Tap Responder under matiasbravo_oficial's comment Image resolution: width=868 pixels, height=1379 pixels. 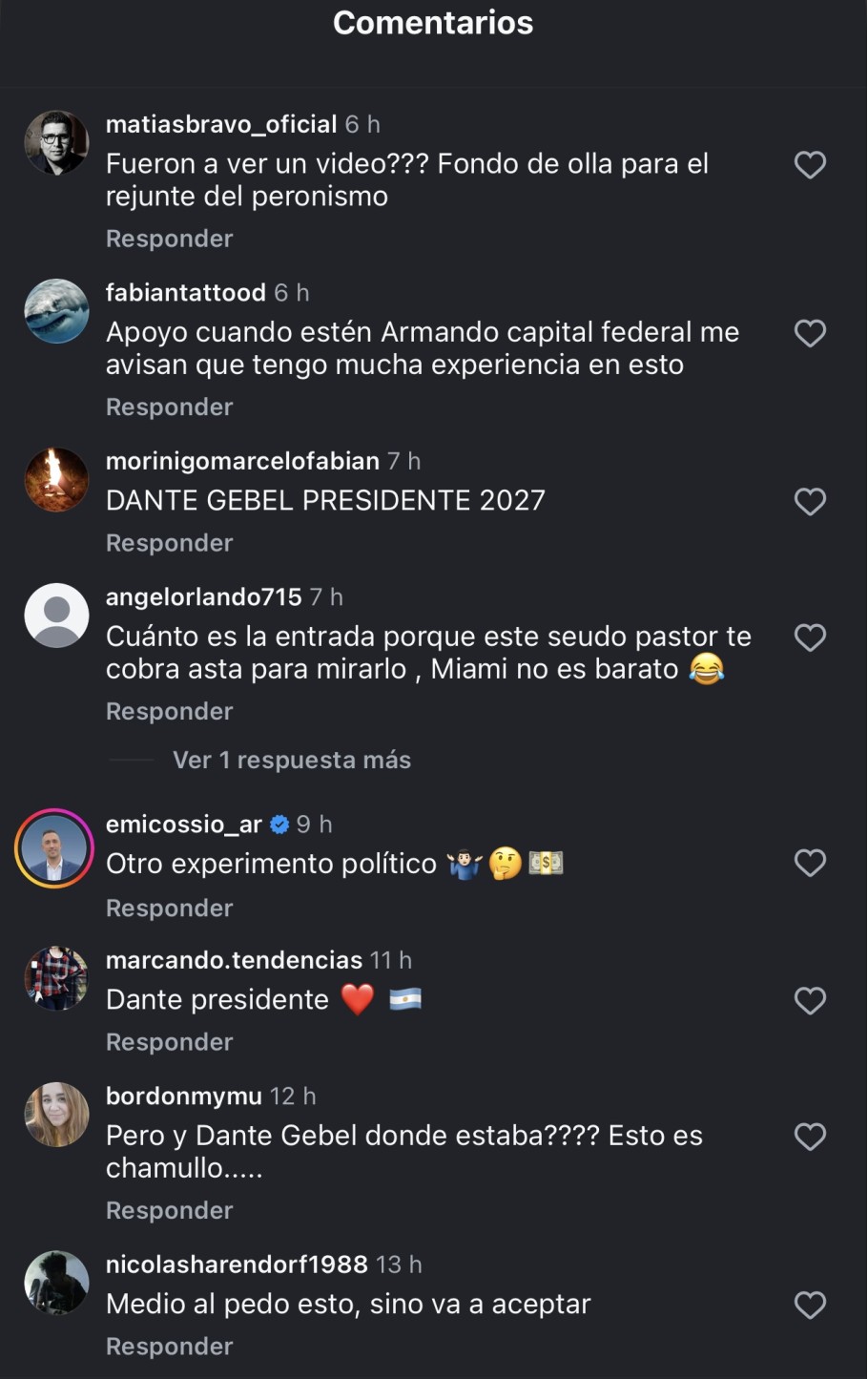(x=169, y=239)
